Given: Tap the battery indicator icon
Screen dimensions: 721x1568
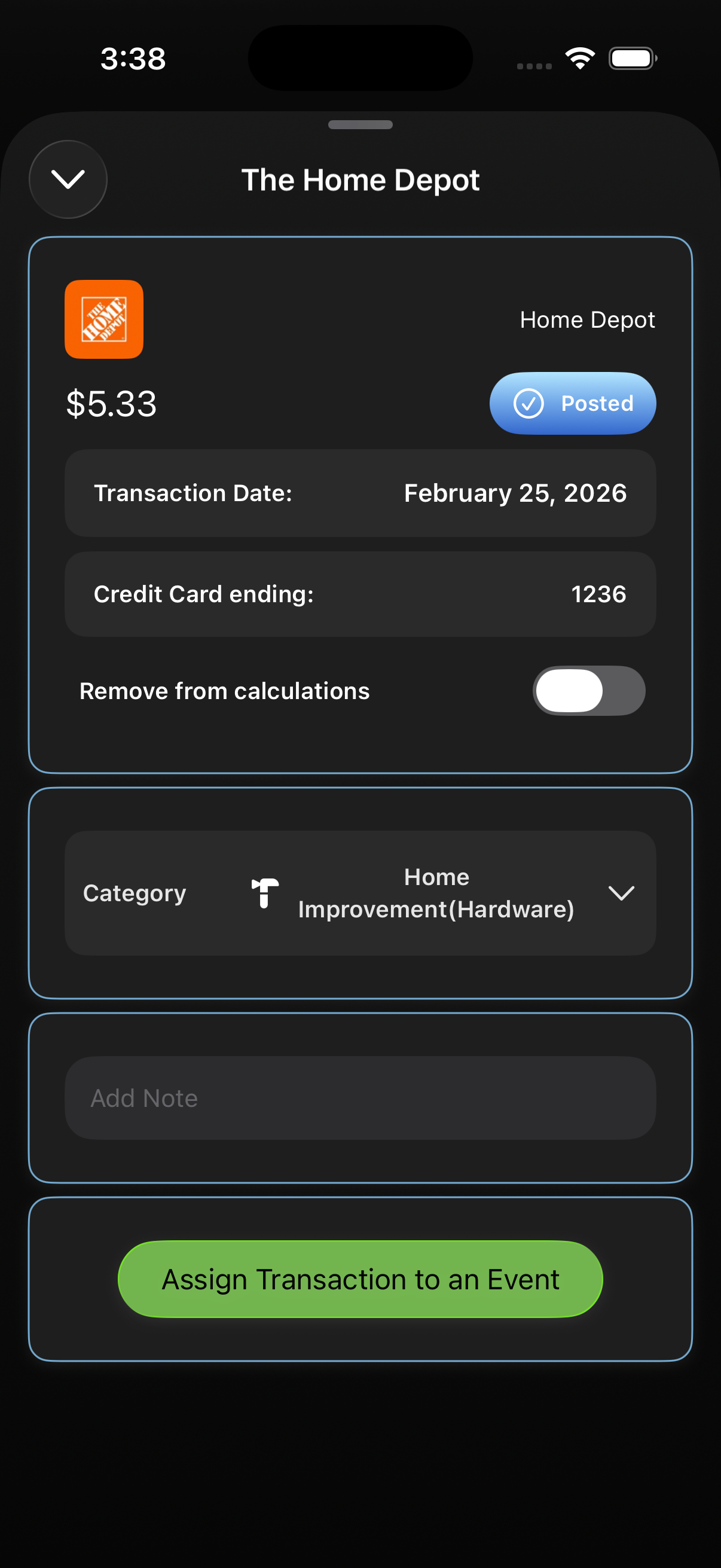Looking at the screenshot, I should coord(631,57).
